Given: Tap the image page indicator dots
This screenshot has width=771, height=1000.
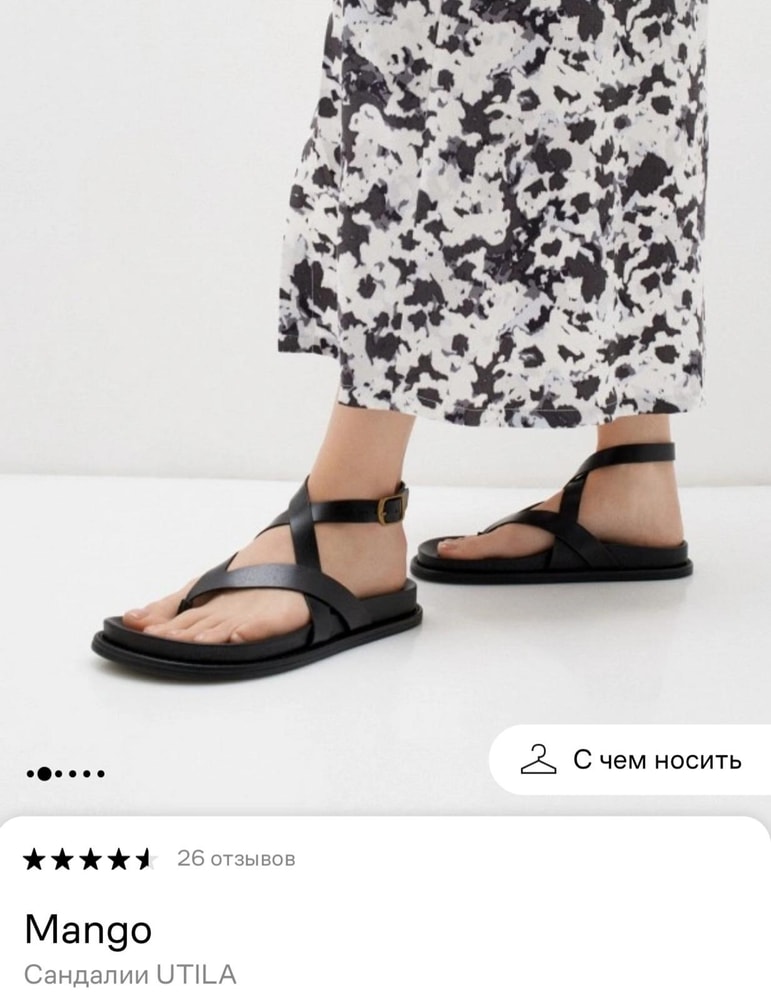Looking at the screenshot, I should click(x=66, y=773).
